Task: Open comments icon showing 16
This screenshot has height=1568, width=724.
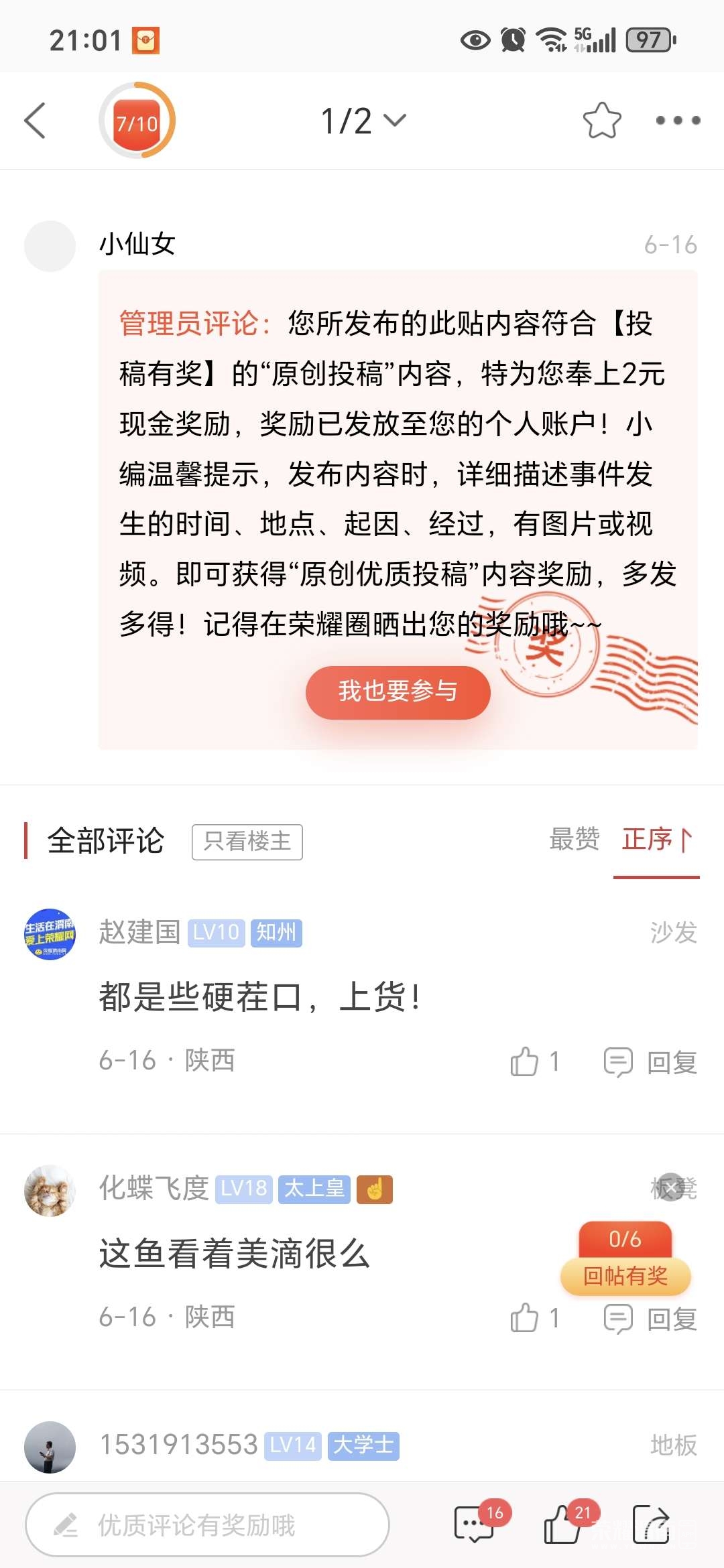Action: click(475, 1525)
